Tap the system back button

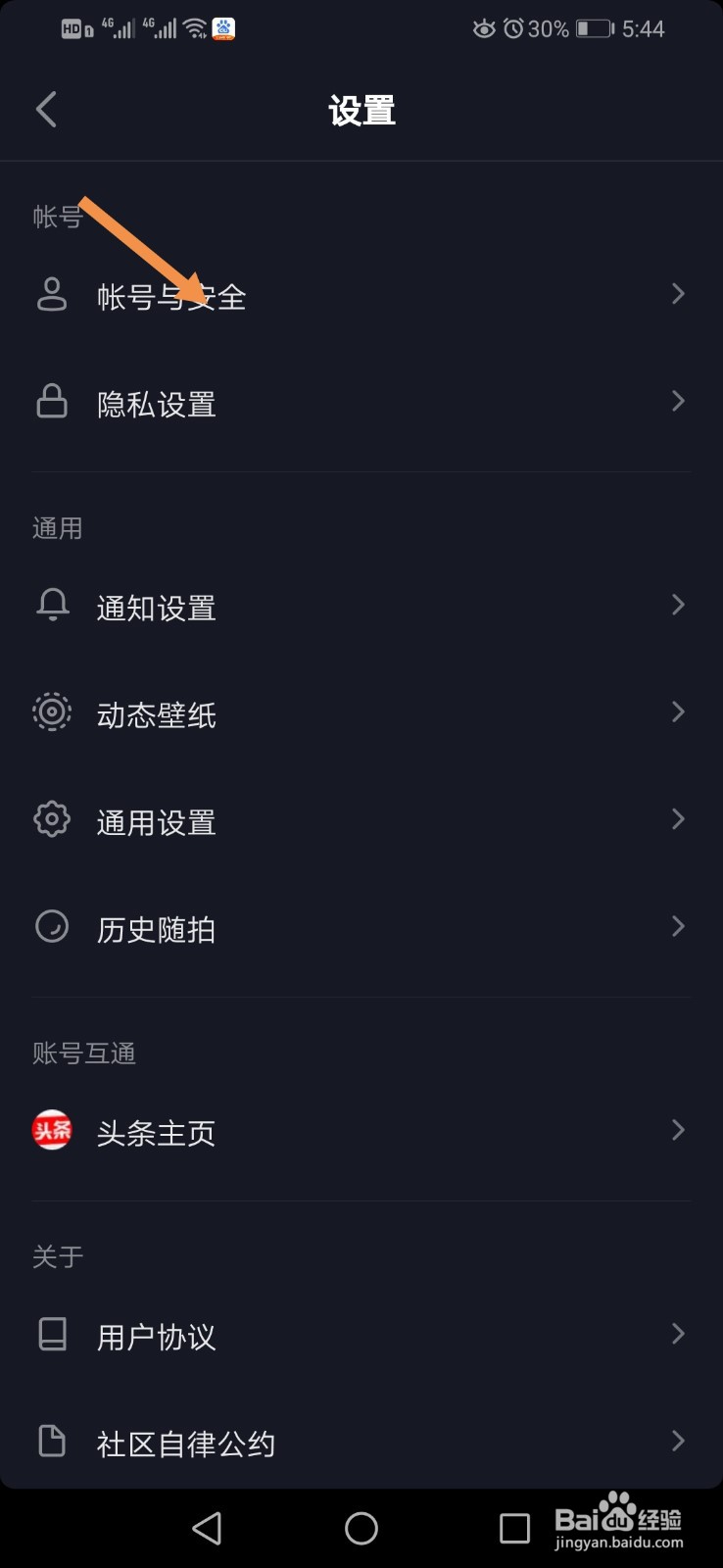click(x=207, y=1528)
